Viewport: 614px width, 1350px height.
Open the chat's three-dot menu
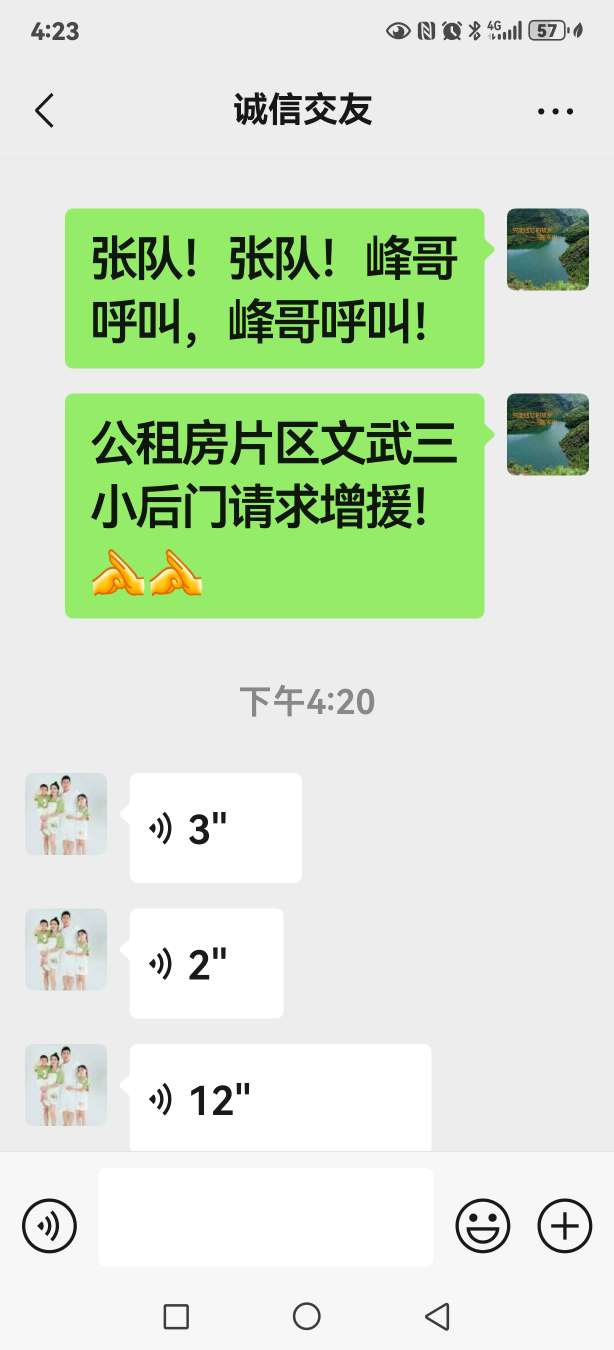tap(555, 111)
